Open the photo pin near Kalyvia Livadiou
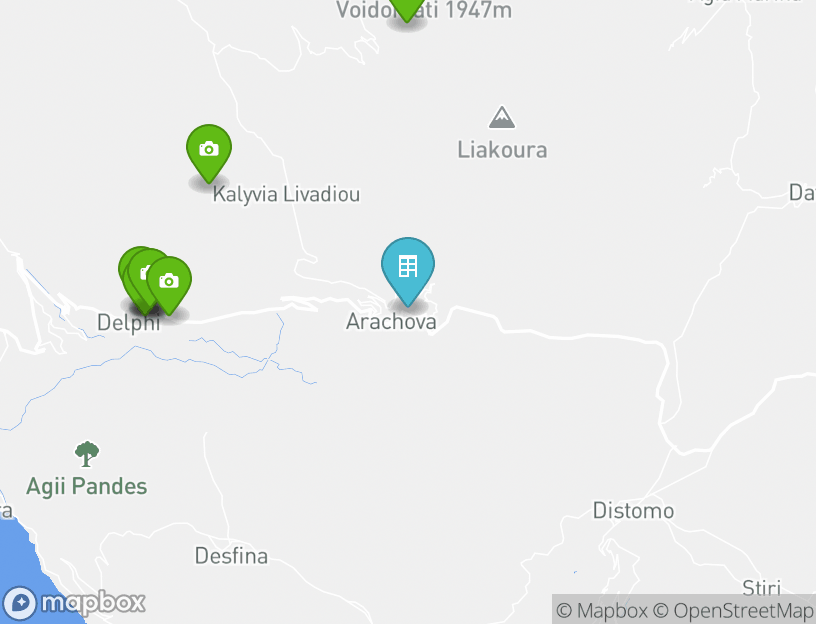Screen dimensions: 816x624 (208, 150)
